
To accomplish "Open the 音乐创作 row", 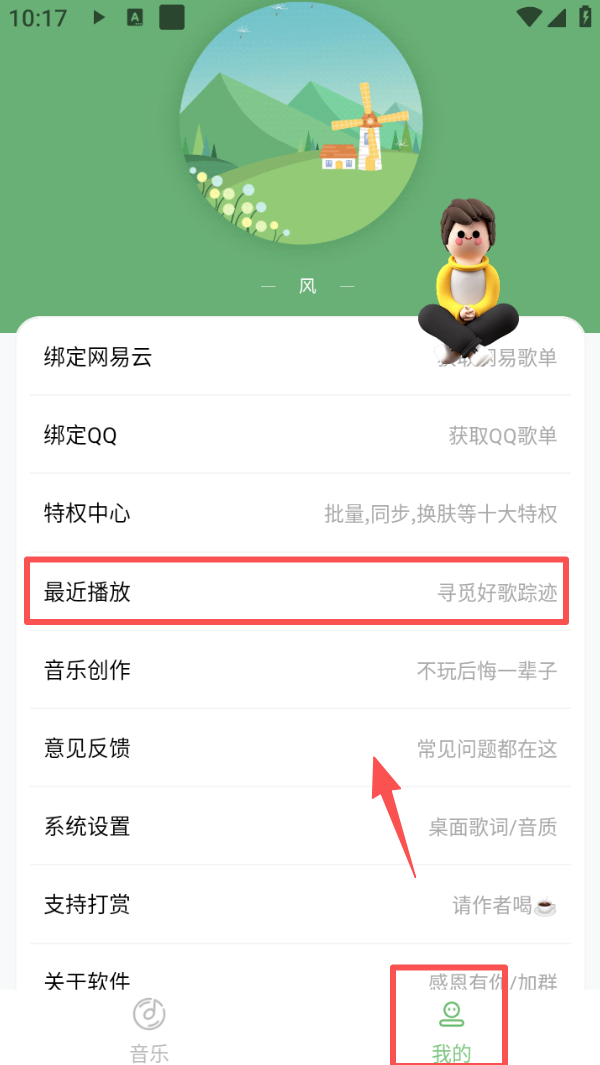I will [300, 670].
